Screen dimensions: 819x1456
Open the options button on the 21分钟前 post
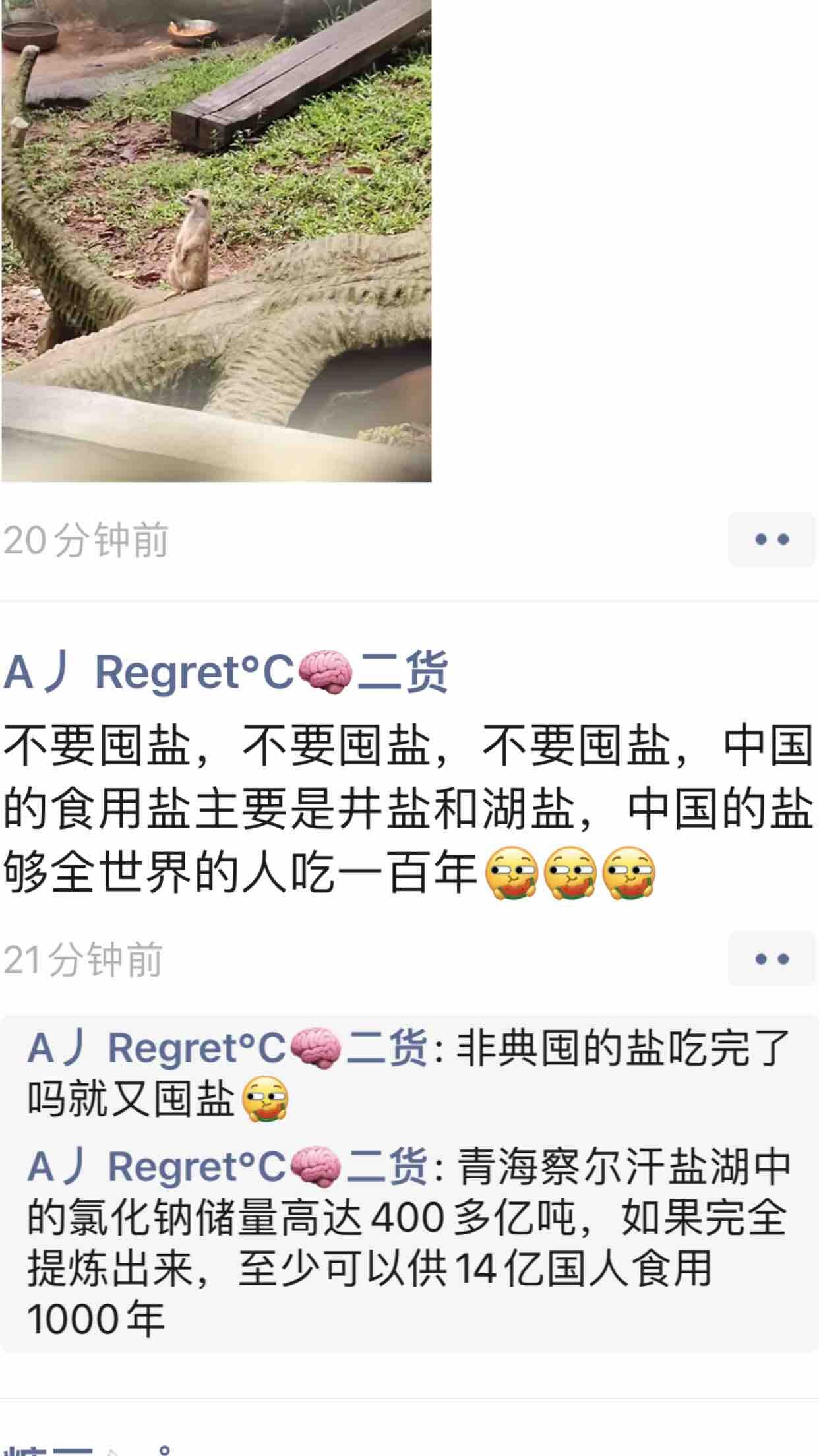772,959
